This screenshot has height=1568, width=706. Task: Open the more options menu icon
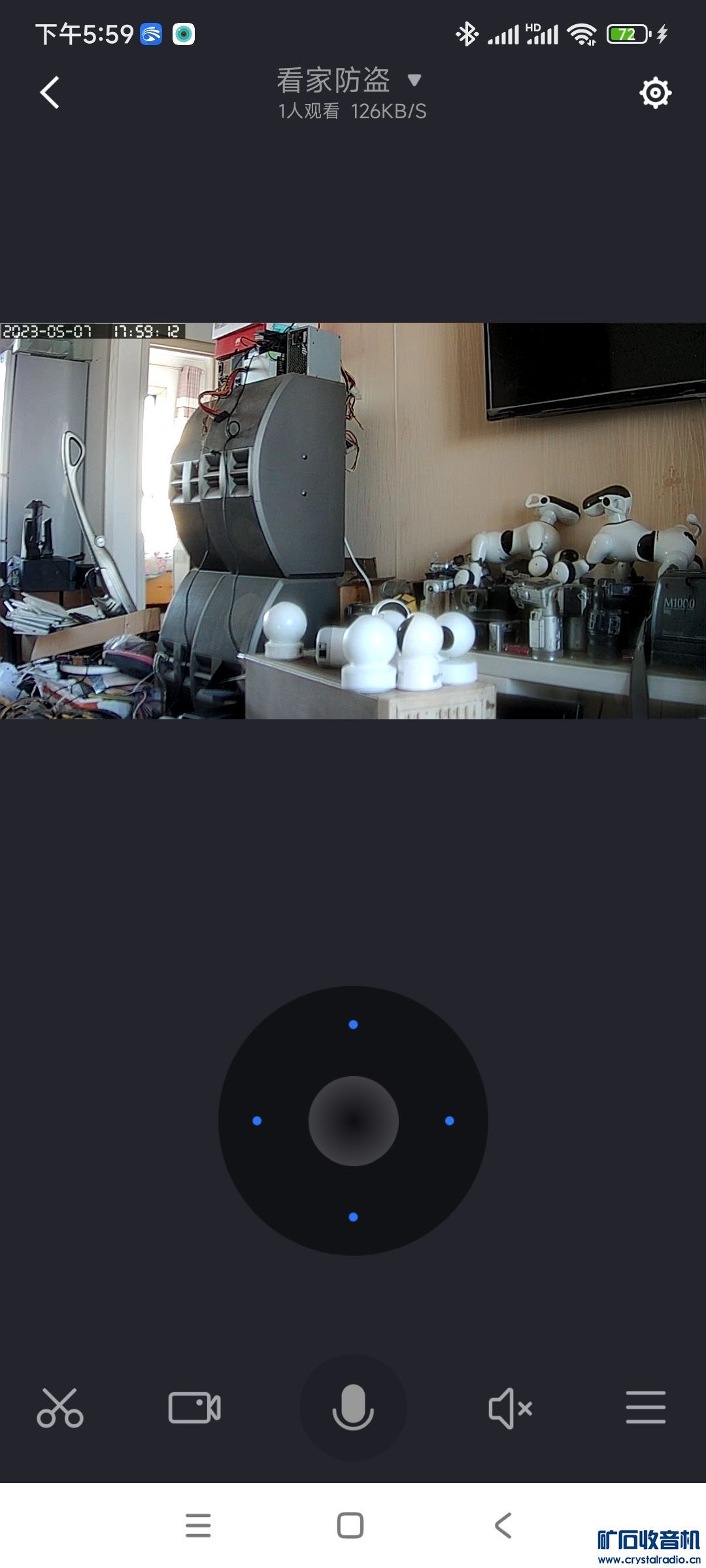(645, 1407)
